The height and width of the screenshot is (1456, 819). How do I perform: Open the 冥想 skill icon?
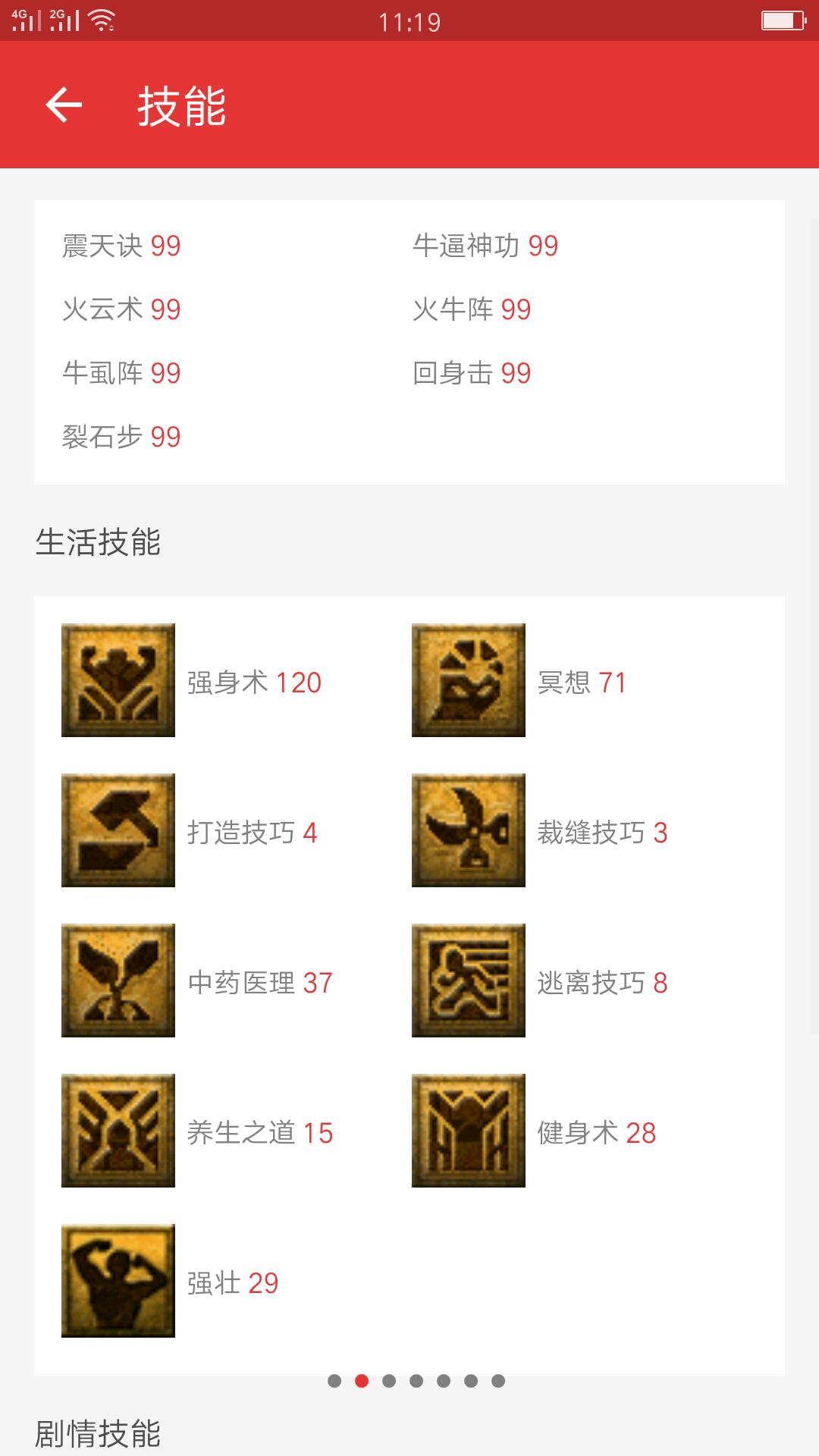pos(469,680)
